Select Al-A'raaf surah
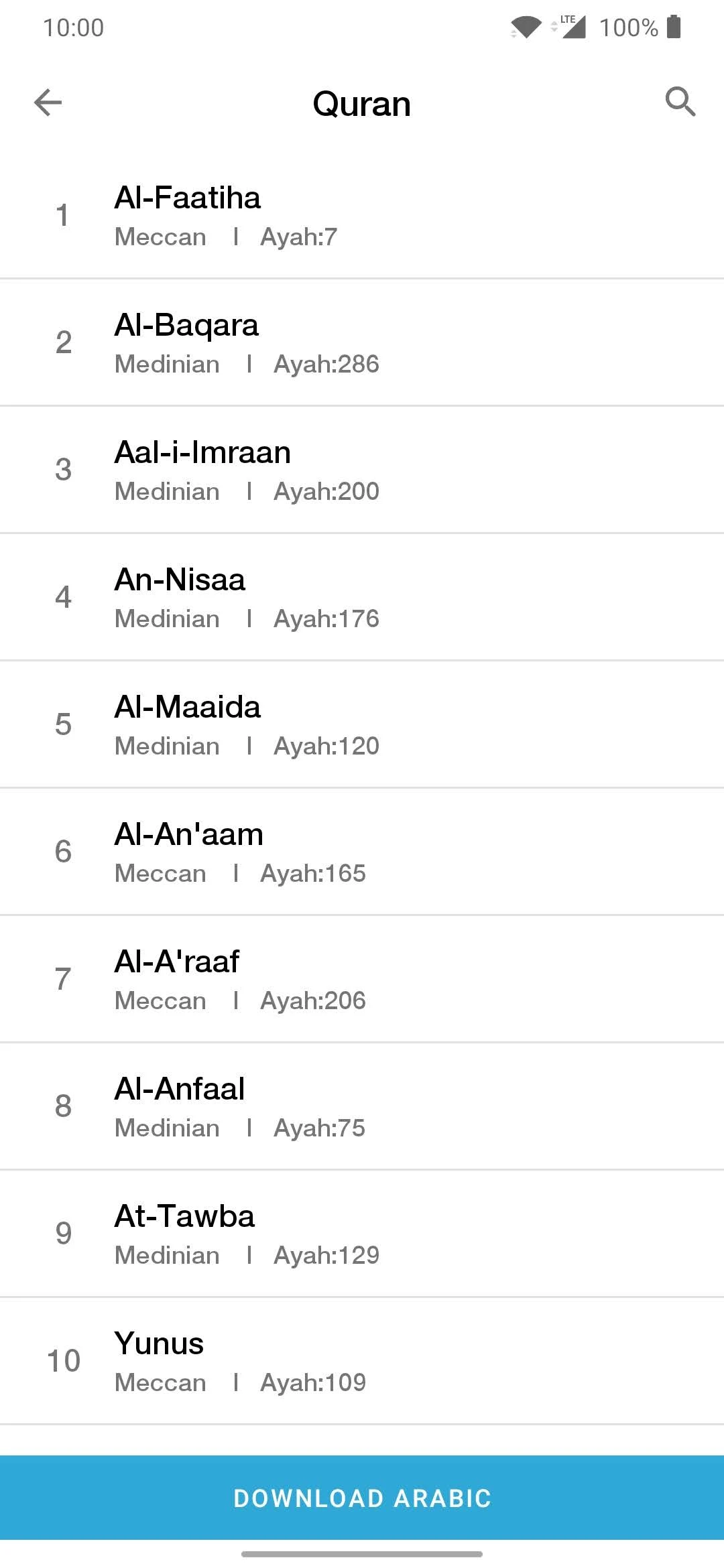Viewport: 724px width, 1568px height. 362,979
